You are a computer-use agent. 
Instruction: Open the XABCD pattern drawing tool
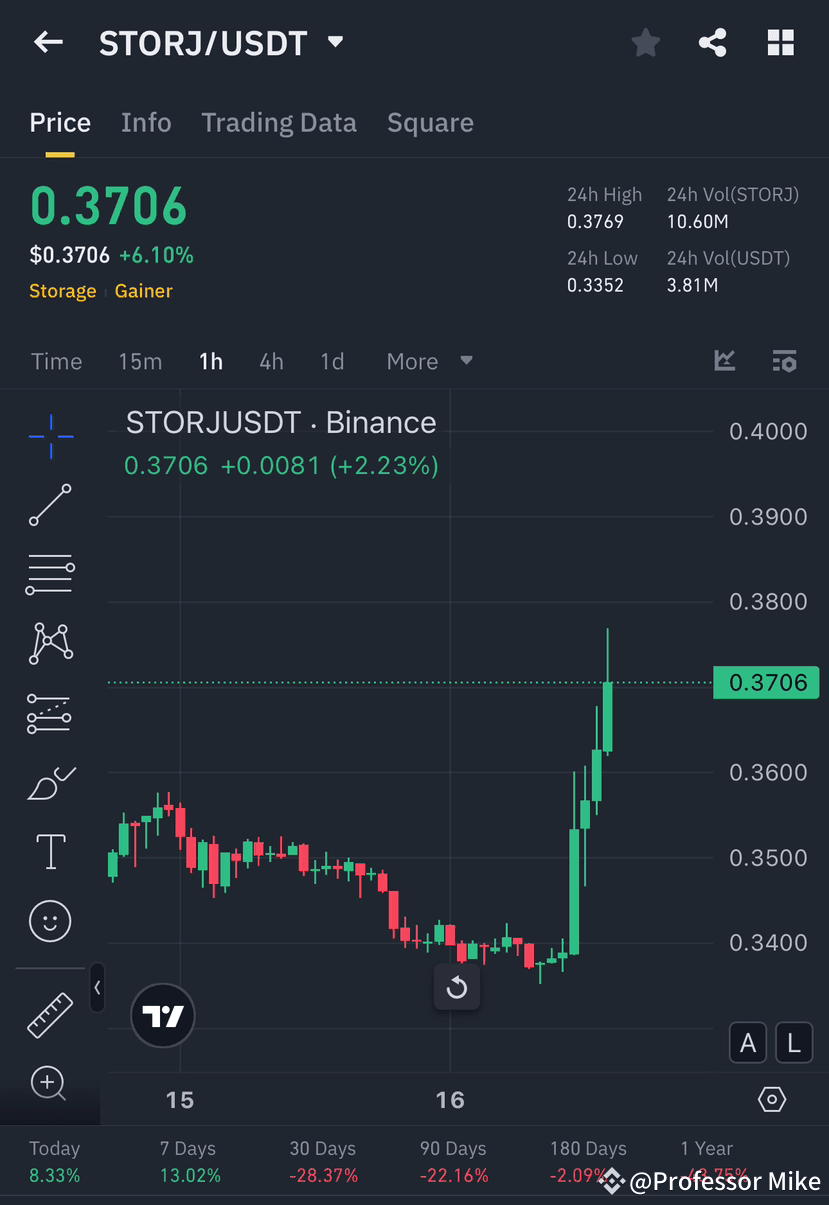pyautogui.click(x=50, y=643)
